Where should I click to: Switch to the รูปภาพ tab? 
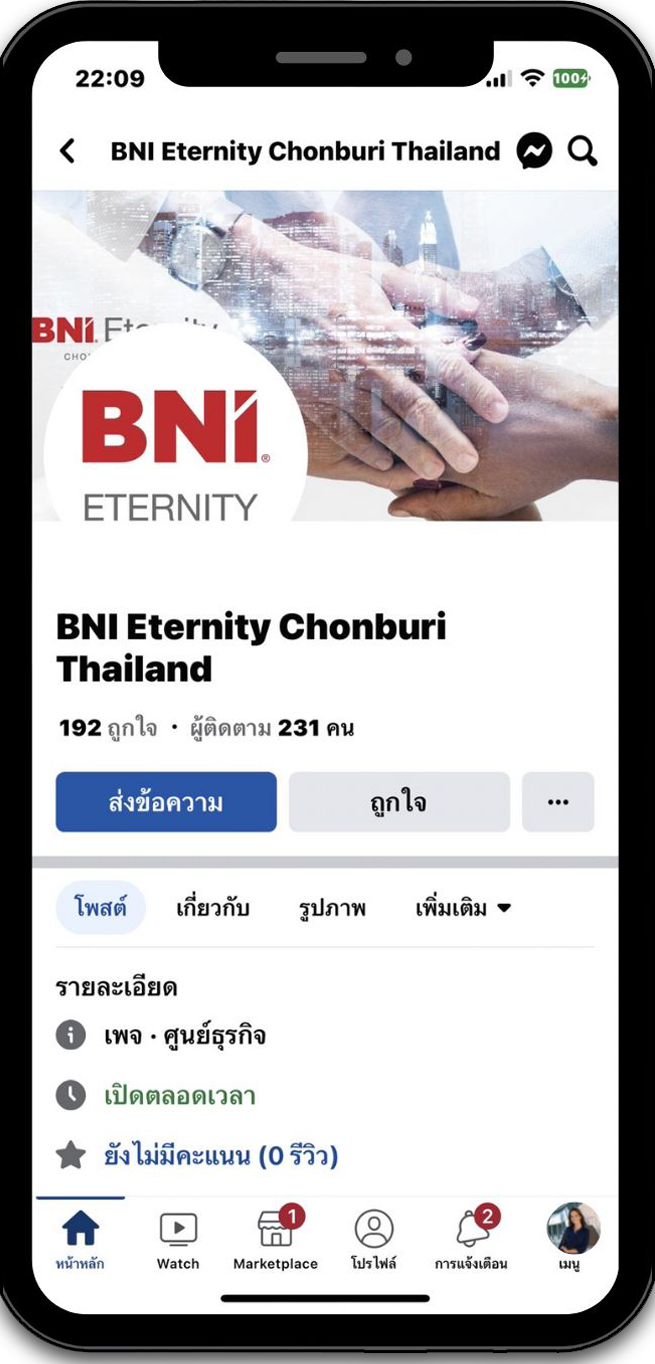[x=332, y=908]
